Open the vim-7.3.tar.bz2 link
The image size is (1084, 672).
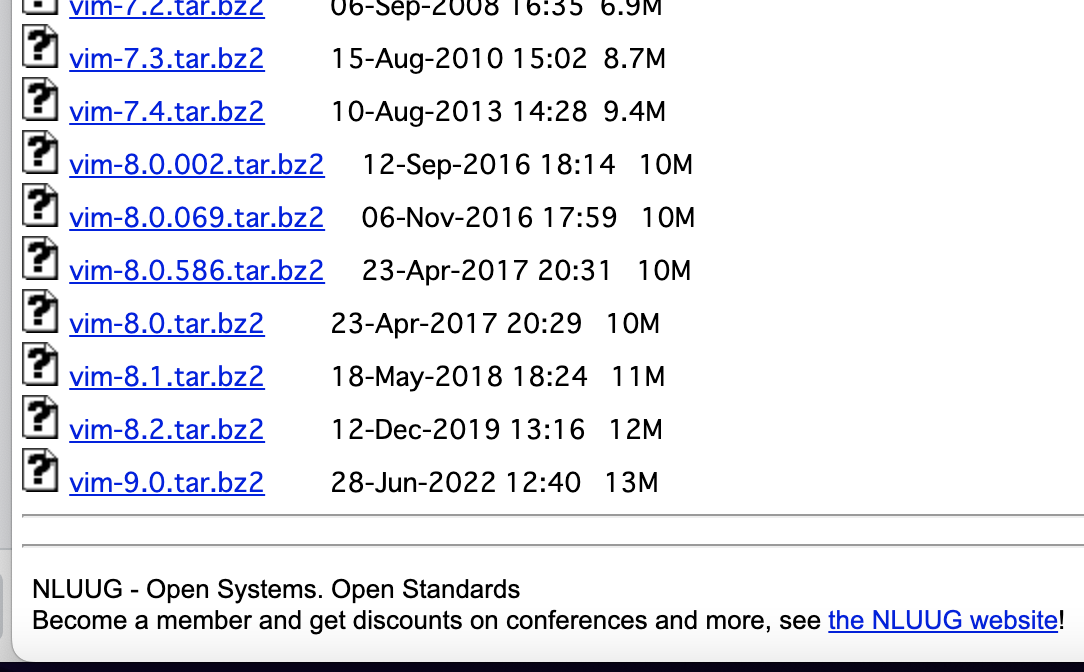click(166, 59)
